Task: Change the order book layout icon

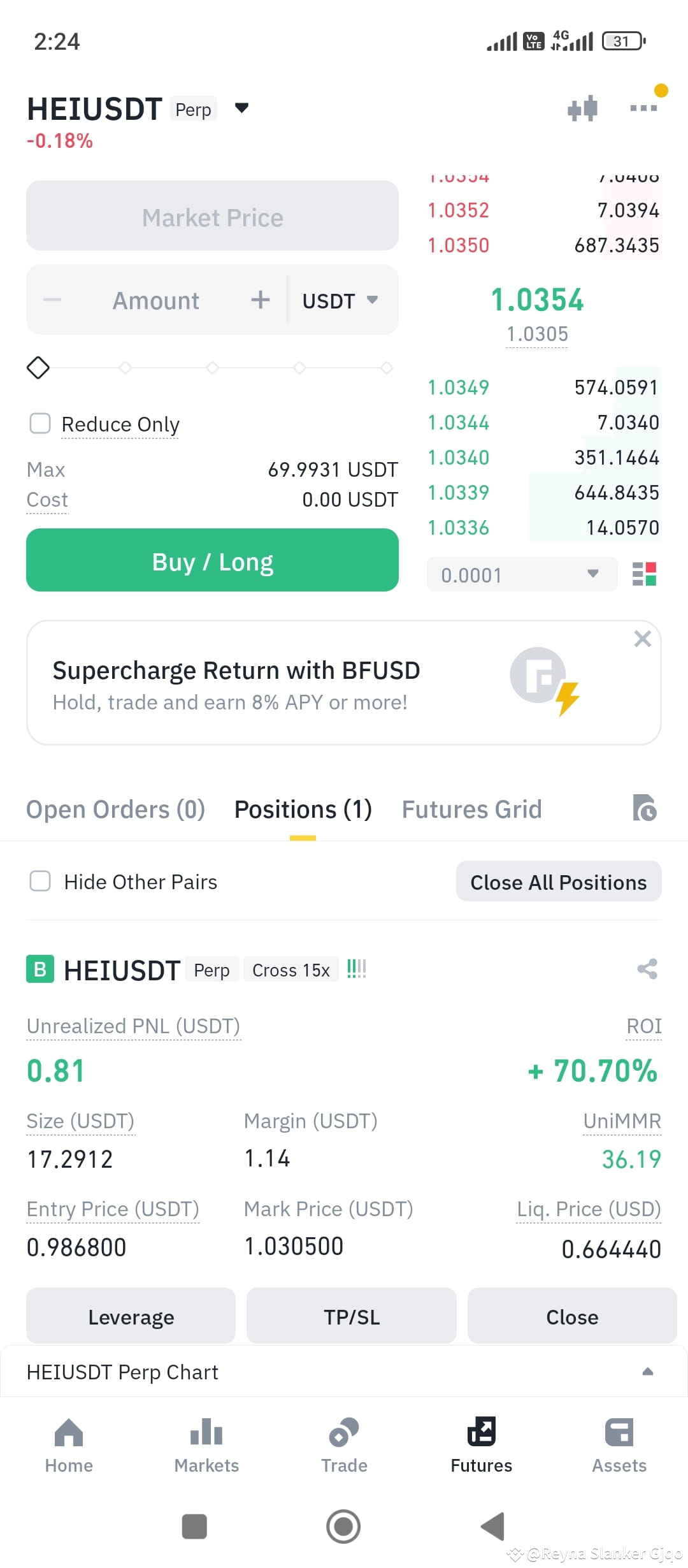Action: [644, 574]
